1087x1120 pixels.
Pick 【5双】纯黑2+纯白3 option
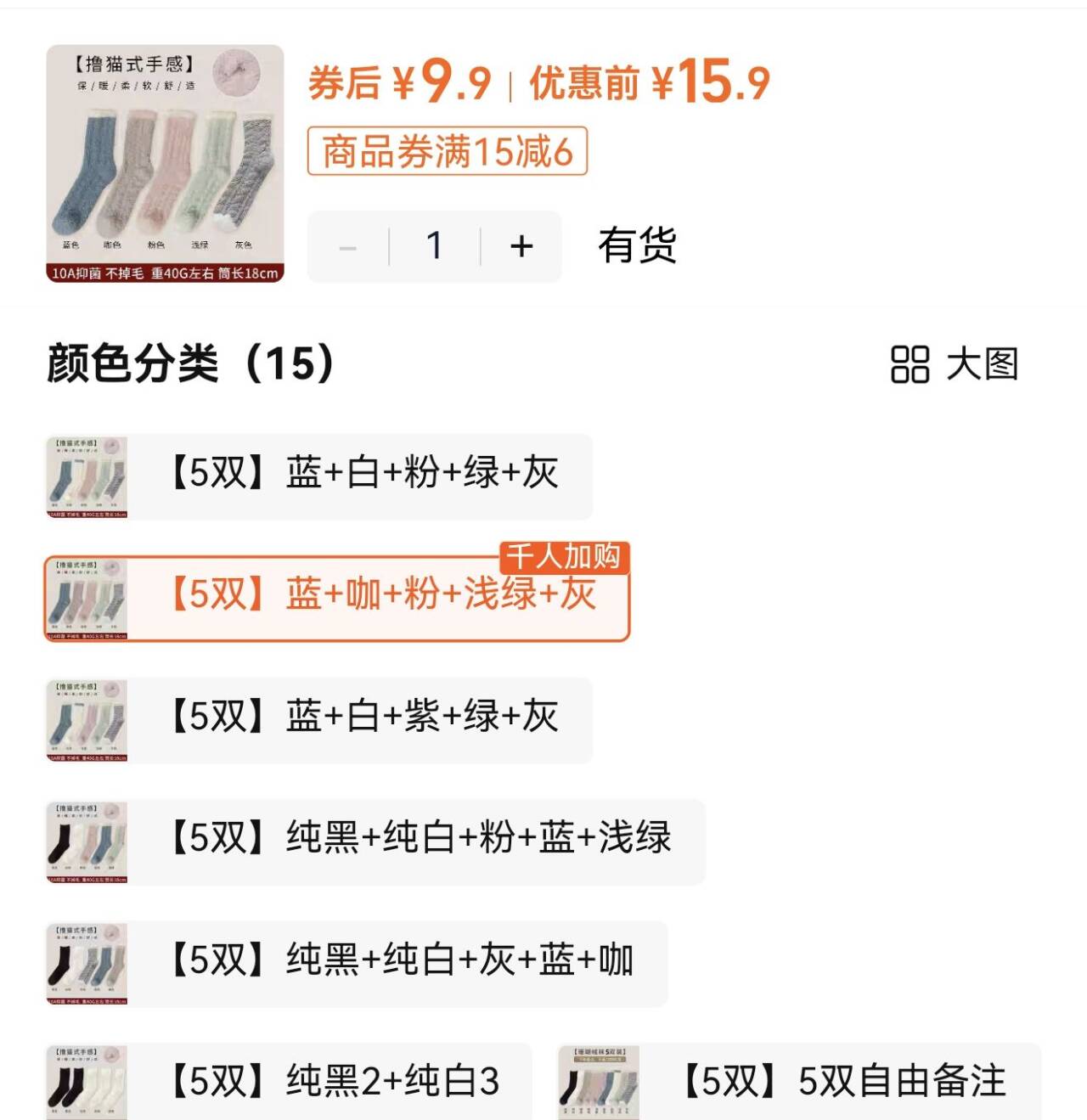point(289,1081)
